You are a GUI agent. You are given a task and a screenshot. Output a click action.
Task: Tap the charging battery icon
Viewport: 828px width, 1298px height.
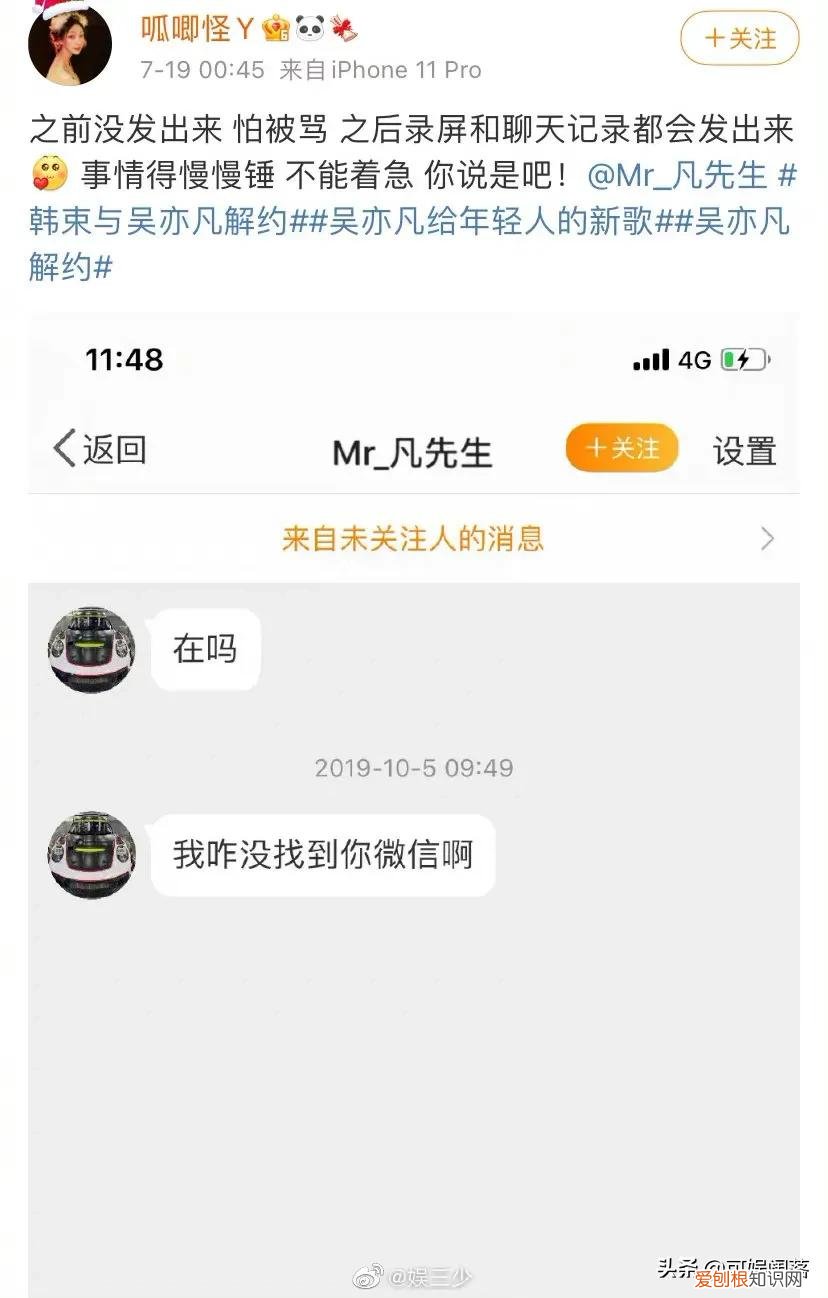click(x=745, y=360)
